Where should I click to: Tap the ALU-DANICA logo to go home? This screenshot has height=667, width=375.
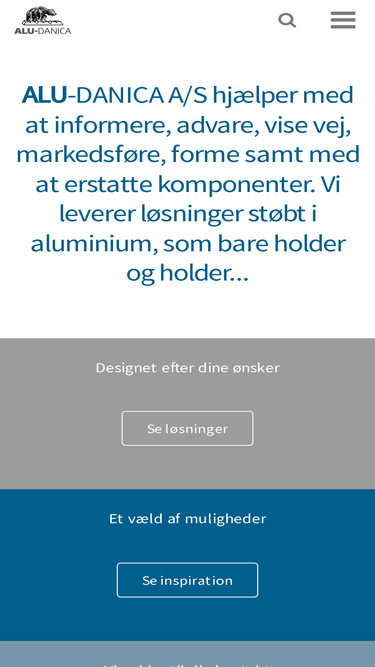click(43, 20)
